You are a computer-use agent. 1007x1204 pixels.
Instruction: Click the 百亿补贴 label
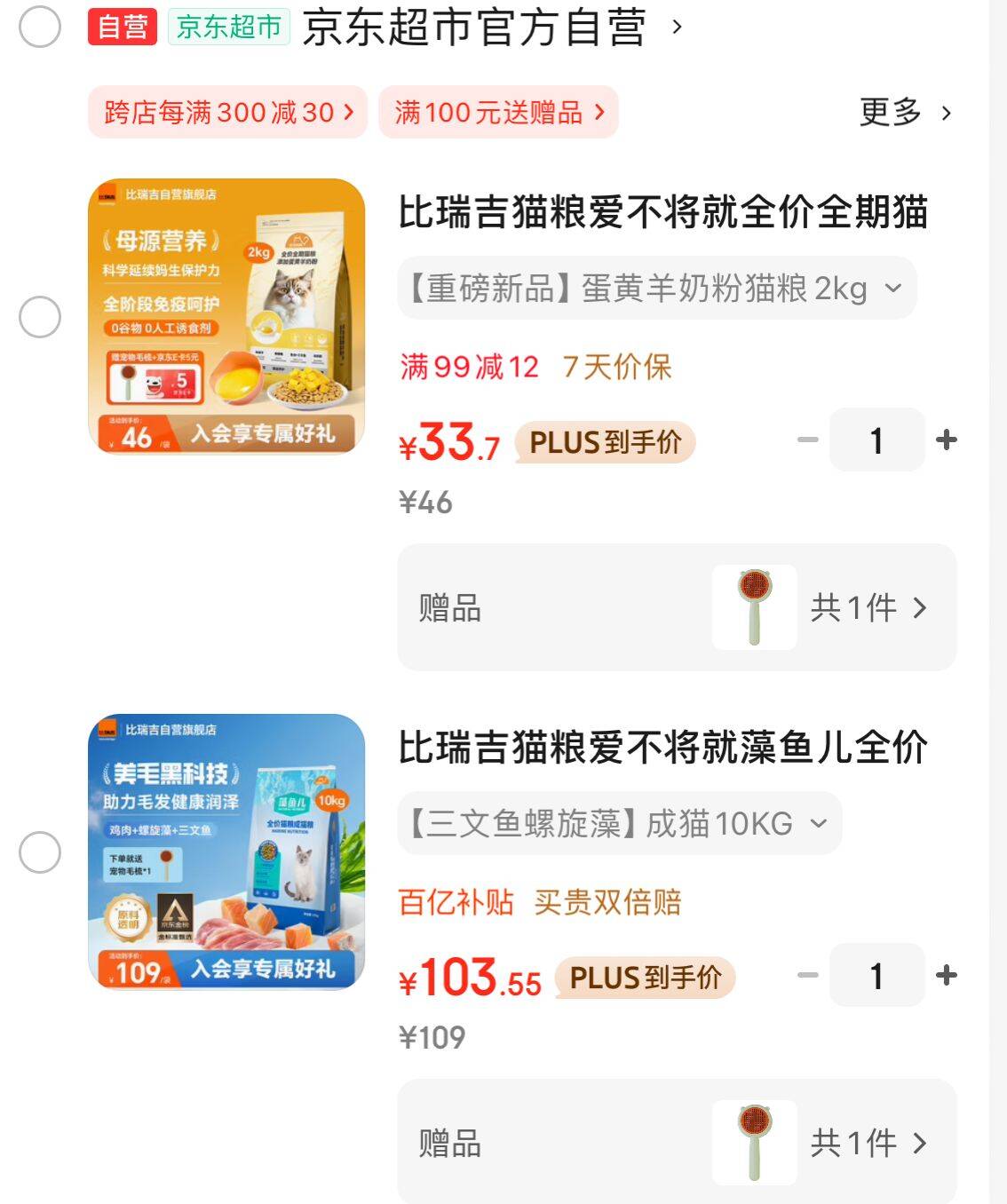[x=455, y=901]
